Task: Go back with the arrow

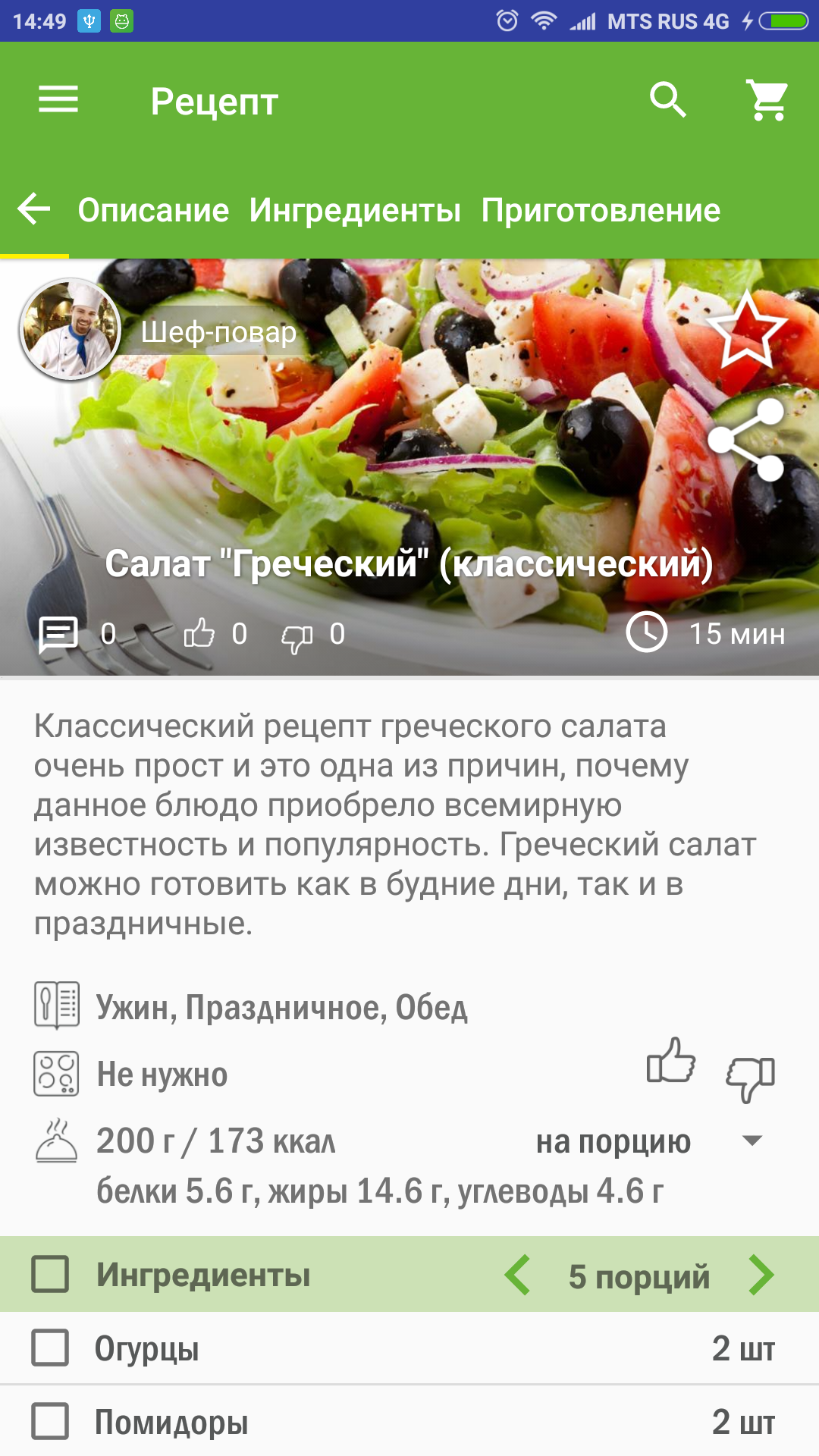Action: [34, 209]
